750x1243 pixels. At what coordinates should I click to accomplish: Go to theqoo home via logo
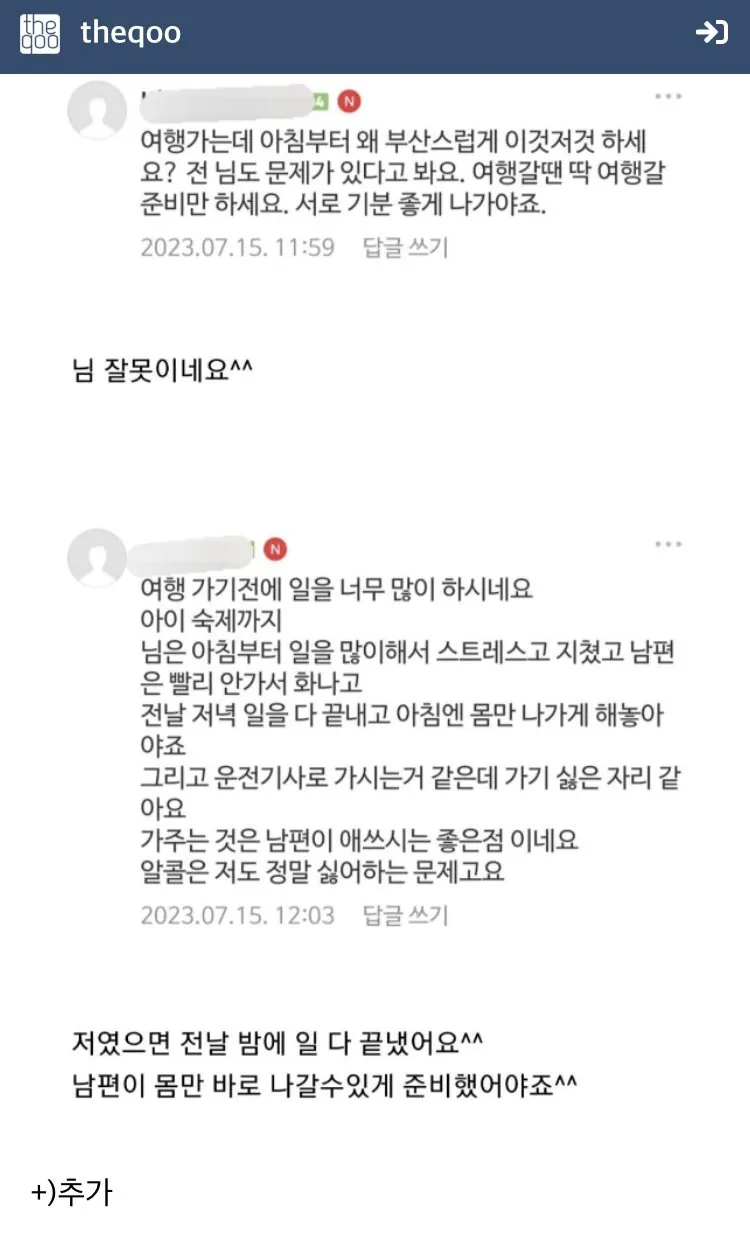point(40,34)
